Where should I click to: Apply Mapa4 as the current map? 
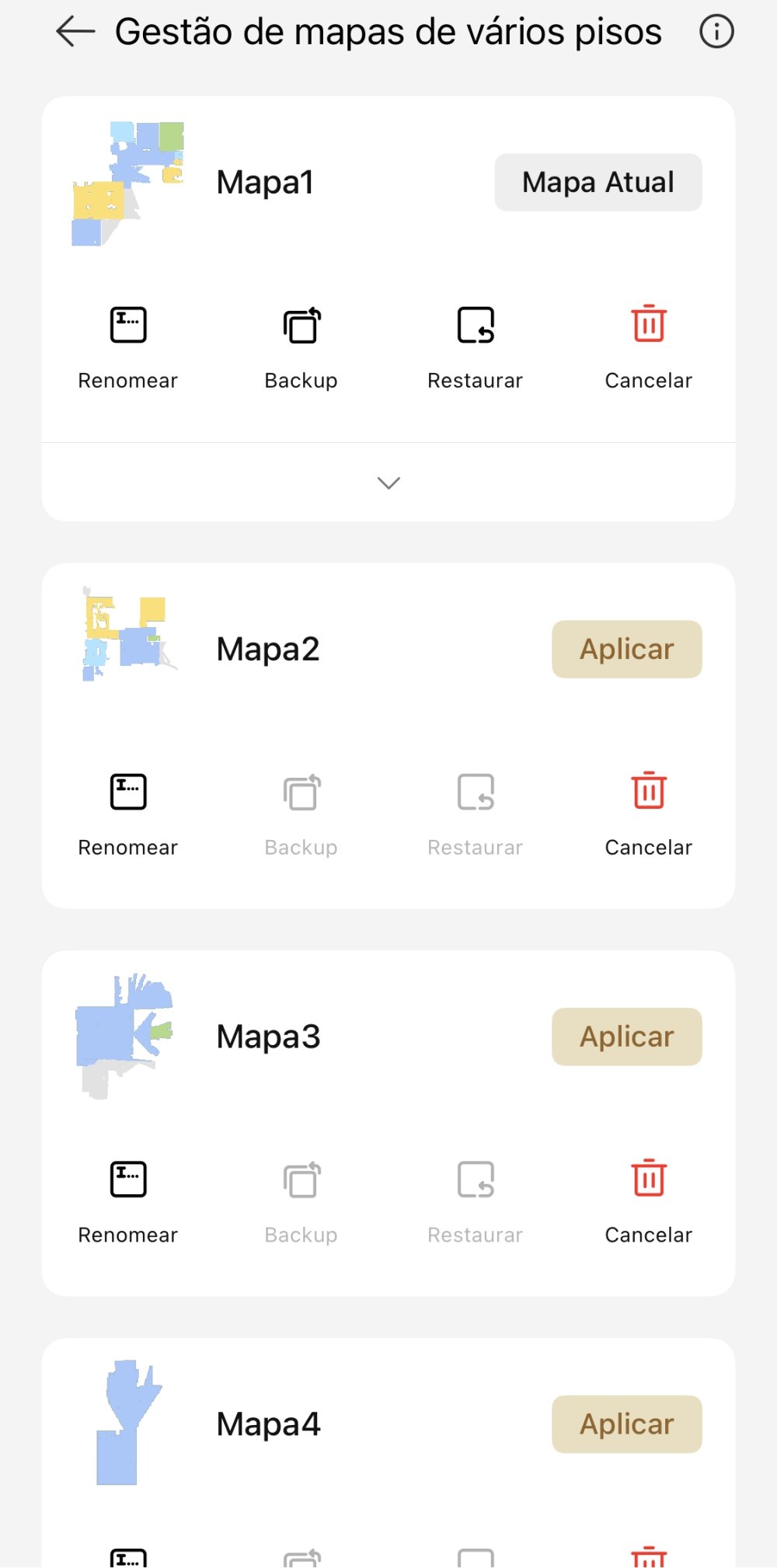coord(626,1424)
